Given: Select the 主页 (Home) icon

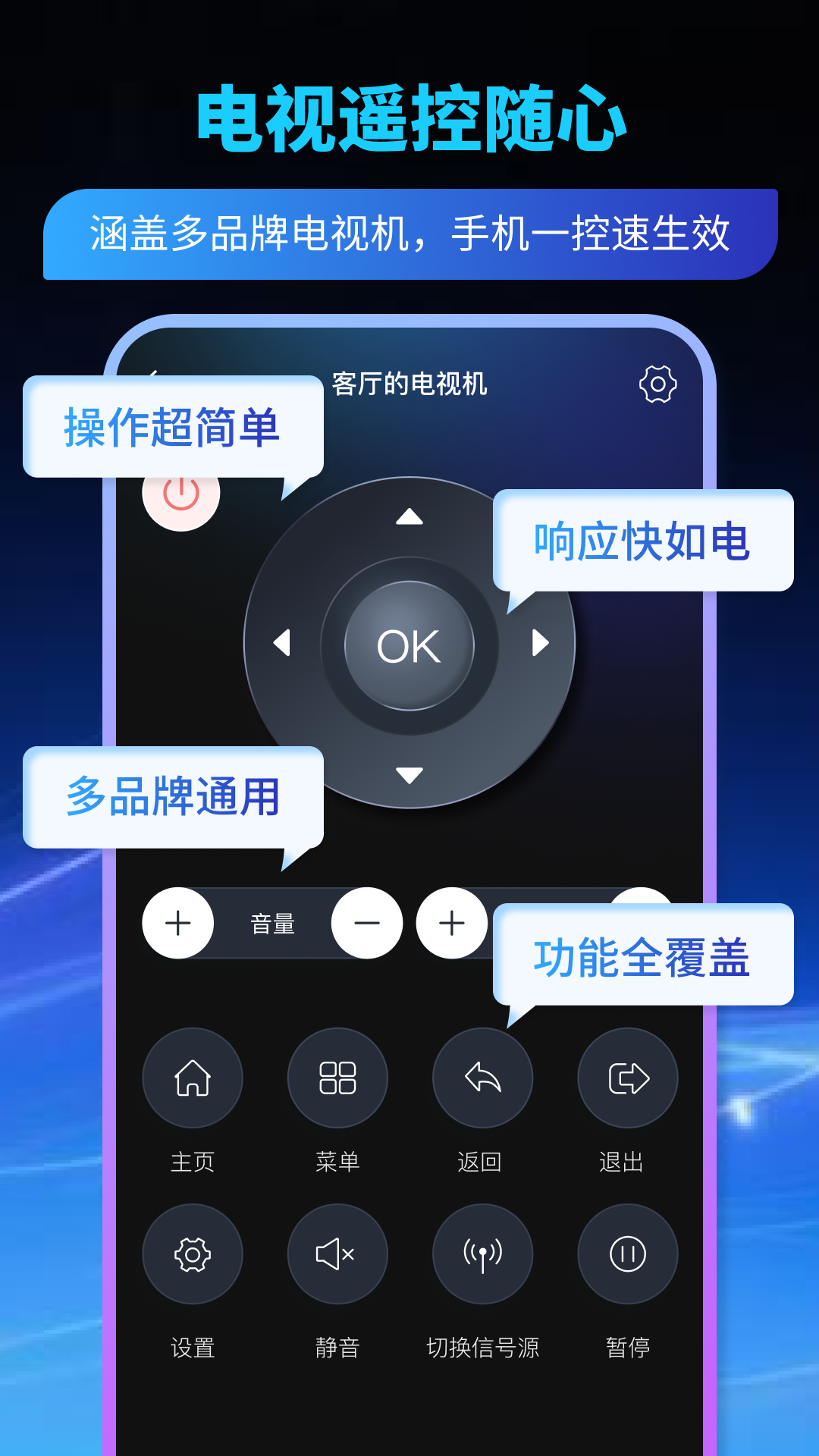Looking at the screenshot, I should 193,1078.
